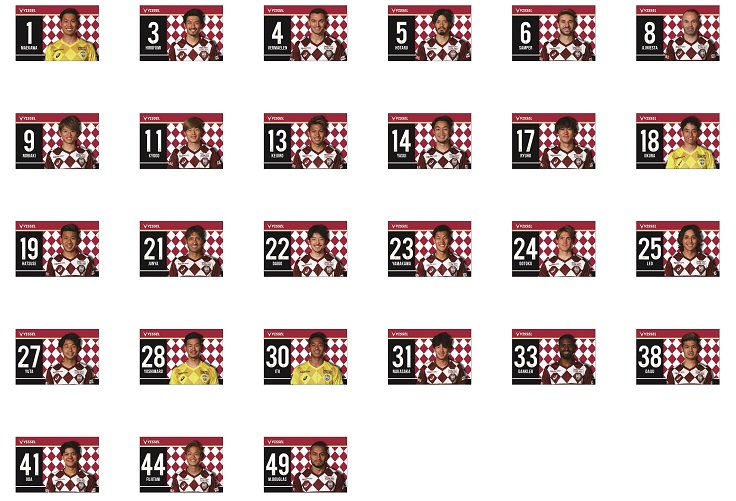Open number 6 Samper's player card
Image resolution: width=736 pixels, height=501 pixels.
(553, 33)
